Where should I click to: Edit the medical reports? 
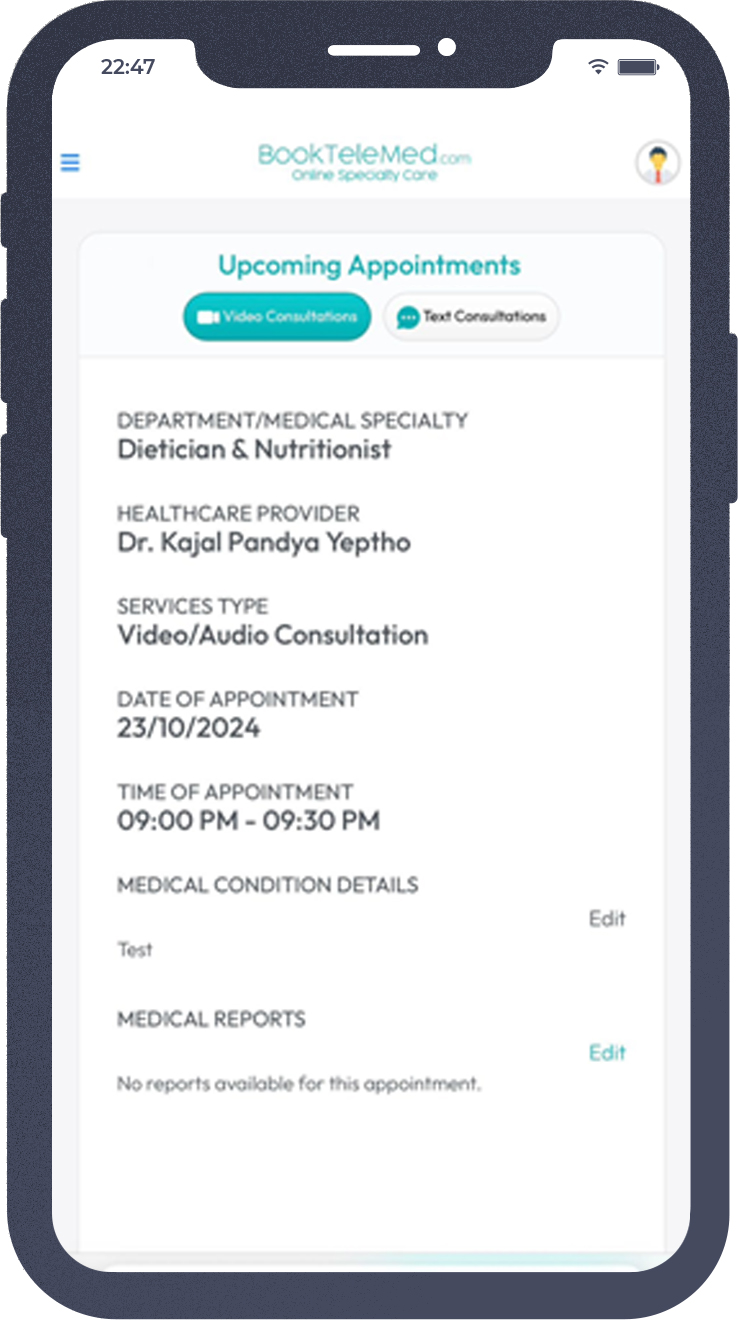pos(607,1053)
